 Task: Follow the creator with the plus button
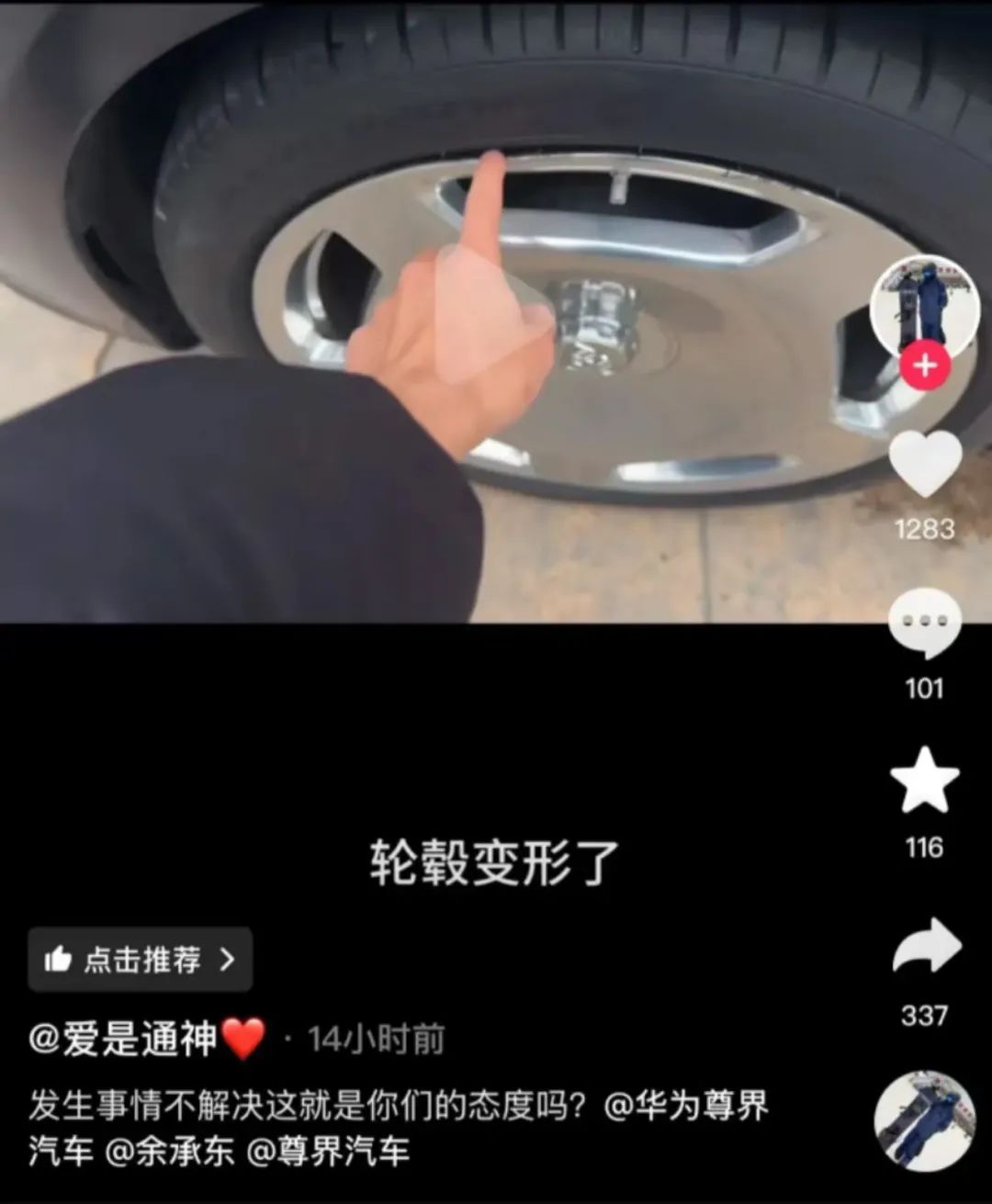coord(924,366)
